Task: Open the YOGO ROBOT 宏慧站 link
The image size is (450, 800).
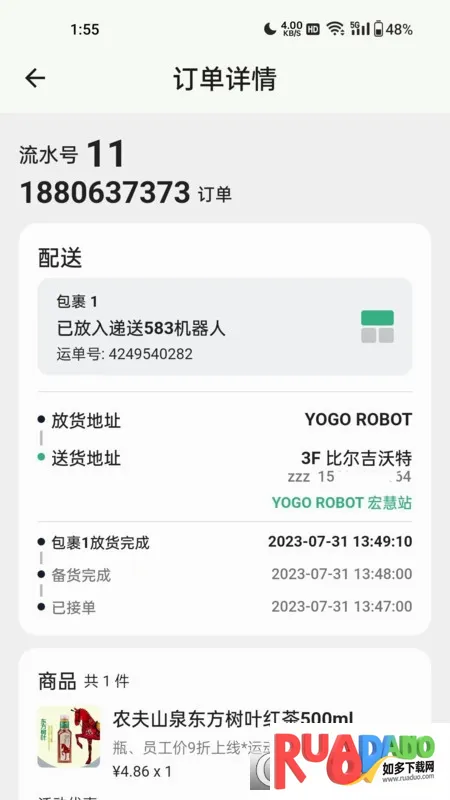Action: click(x=341, y=503)
